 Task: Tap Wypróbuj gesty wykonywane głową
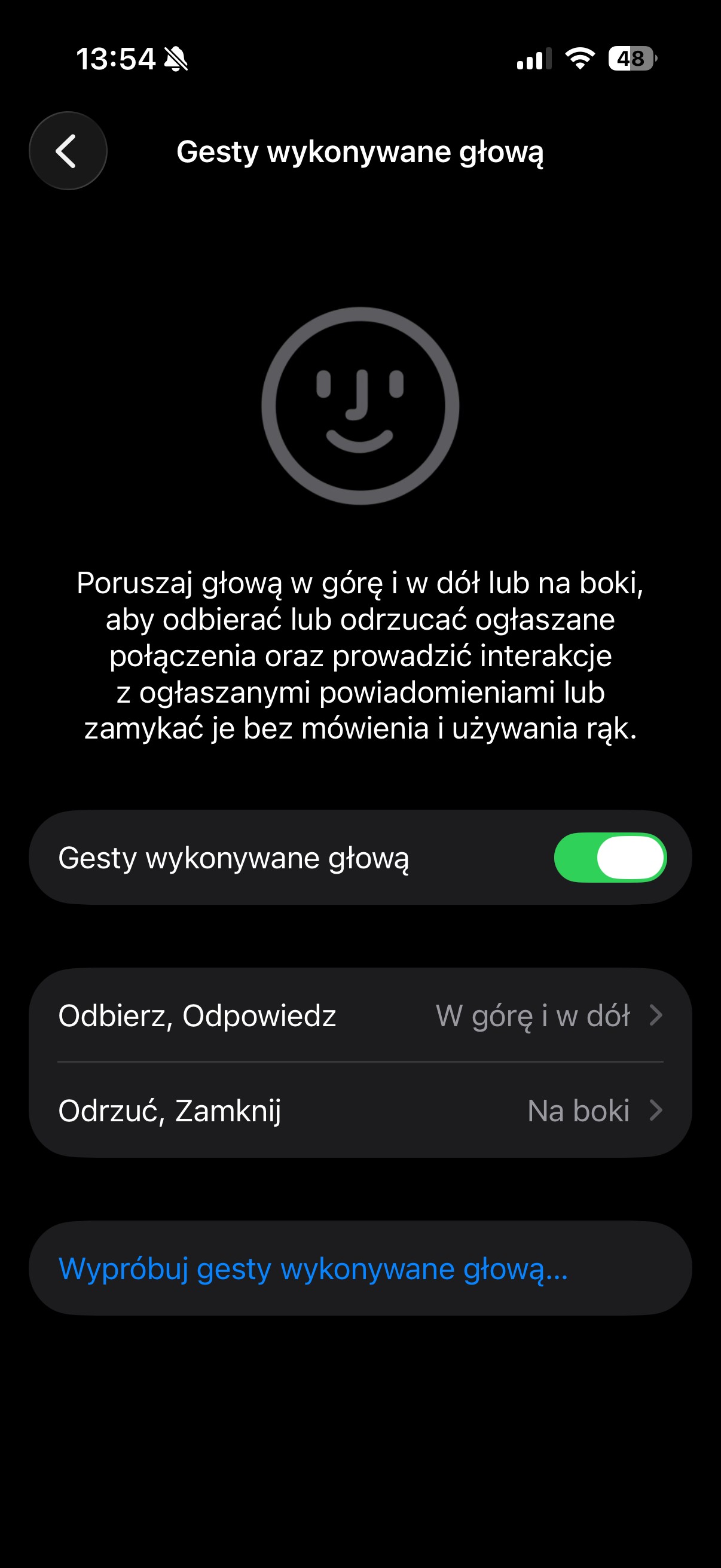click(313, 1268)
